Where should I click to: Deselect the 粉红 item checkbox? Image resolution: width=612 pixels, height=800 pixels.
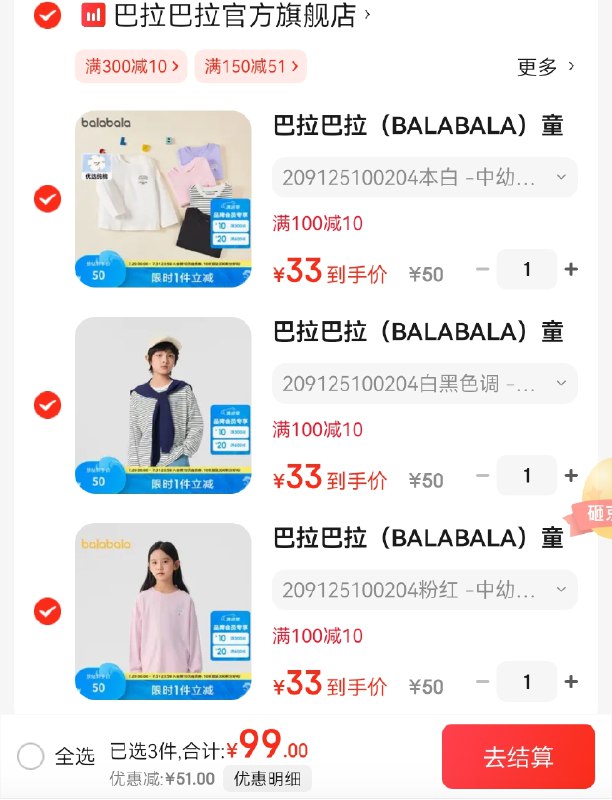[47, 610]
